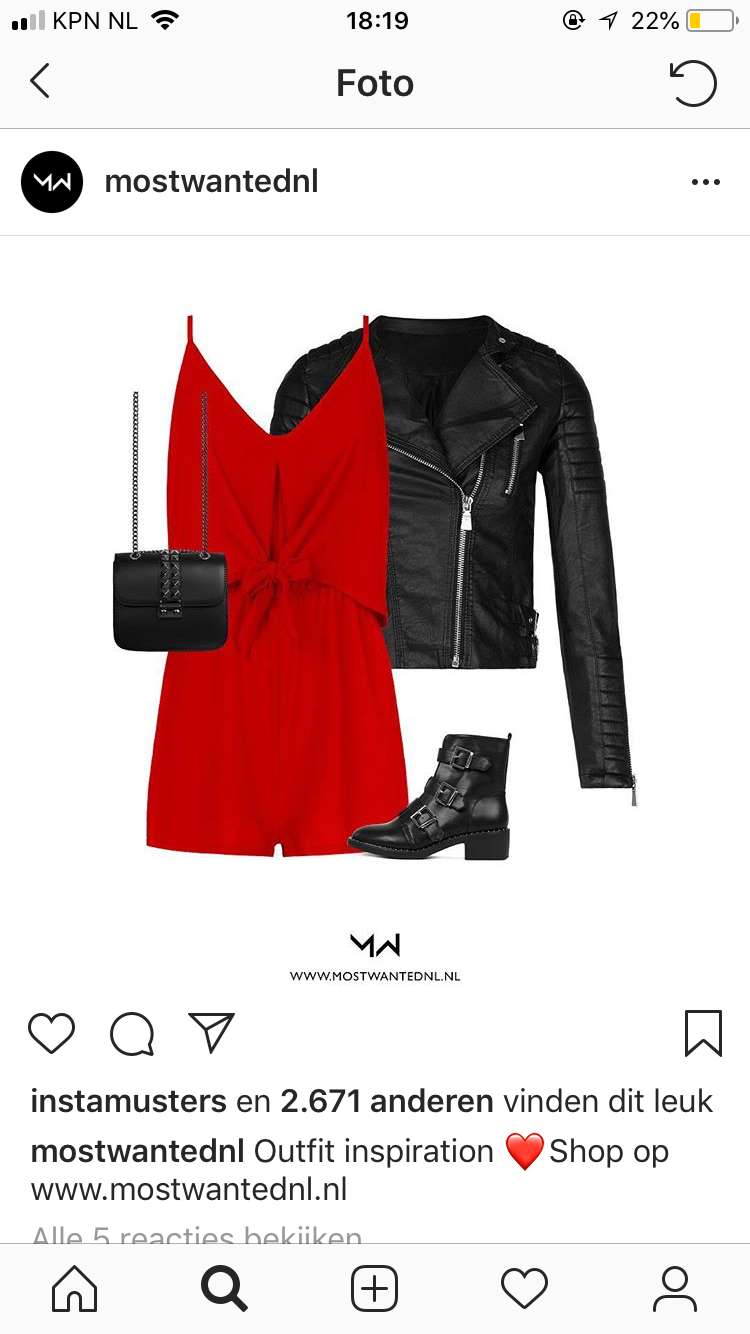Switch to the Home tab

coord(75,1289)
